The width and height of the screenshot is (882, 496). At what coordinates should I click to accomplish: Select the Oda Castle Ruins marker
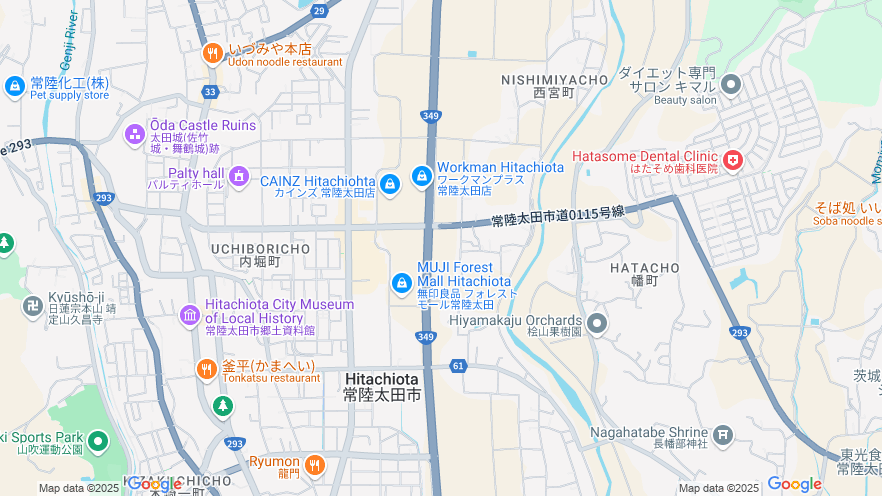coord(135,133)
